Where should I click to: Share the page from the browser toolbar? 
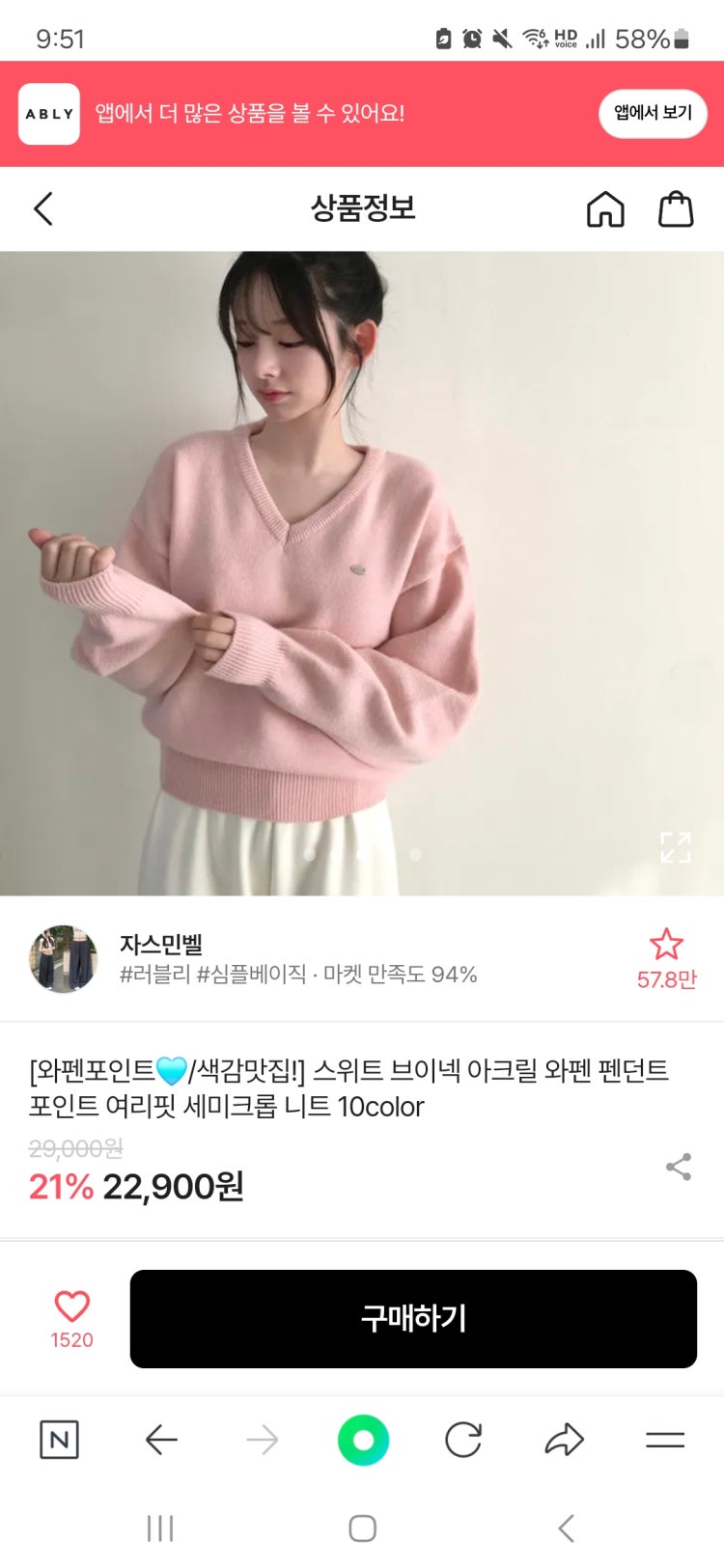(x=565, y=1440)
